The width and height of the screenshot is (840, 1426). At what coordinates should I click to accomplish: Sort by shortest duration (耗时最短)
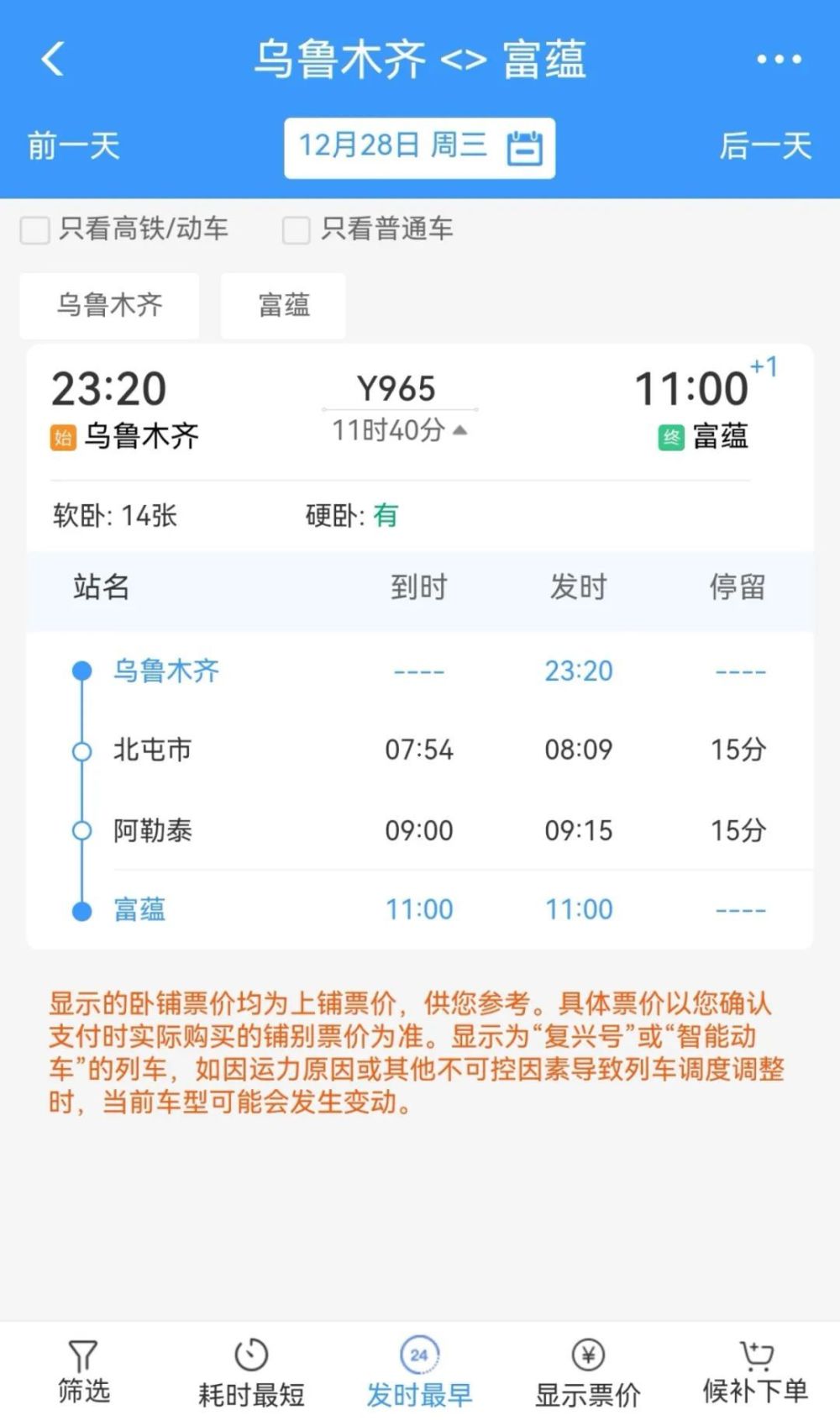point(251,1371)
